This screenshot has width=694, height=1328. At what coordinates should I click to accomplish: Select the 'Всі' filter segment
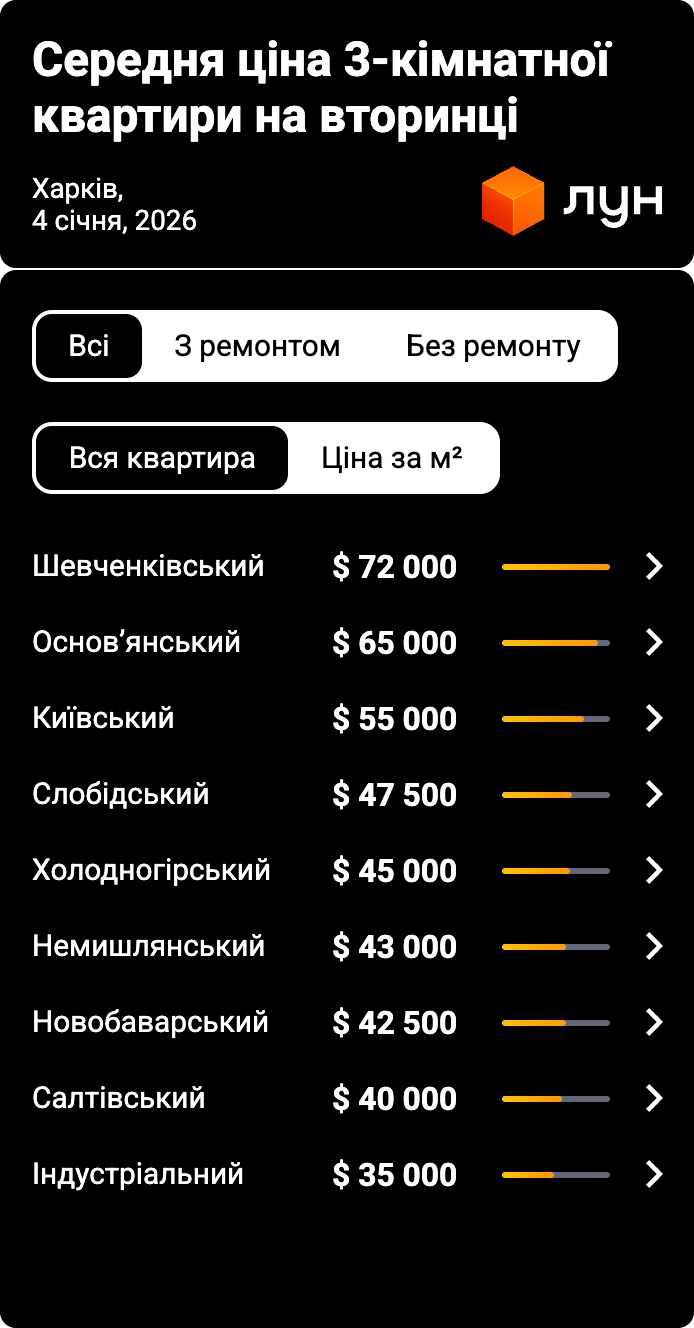pyautogui.click(x=89, y=346)
